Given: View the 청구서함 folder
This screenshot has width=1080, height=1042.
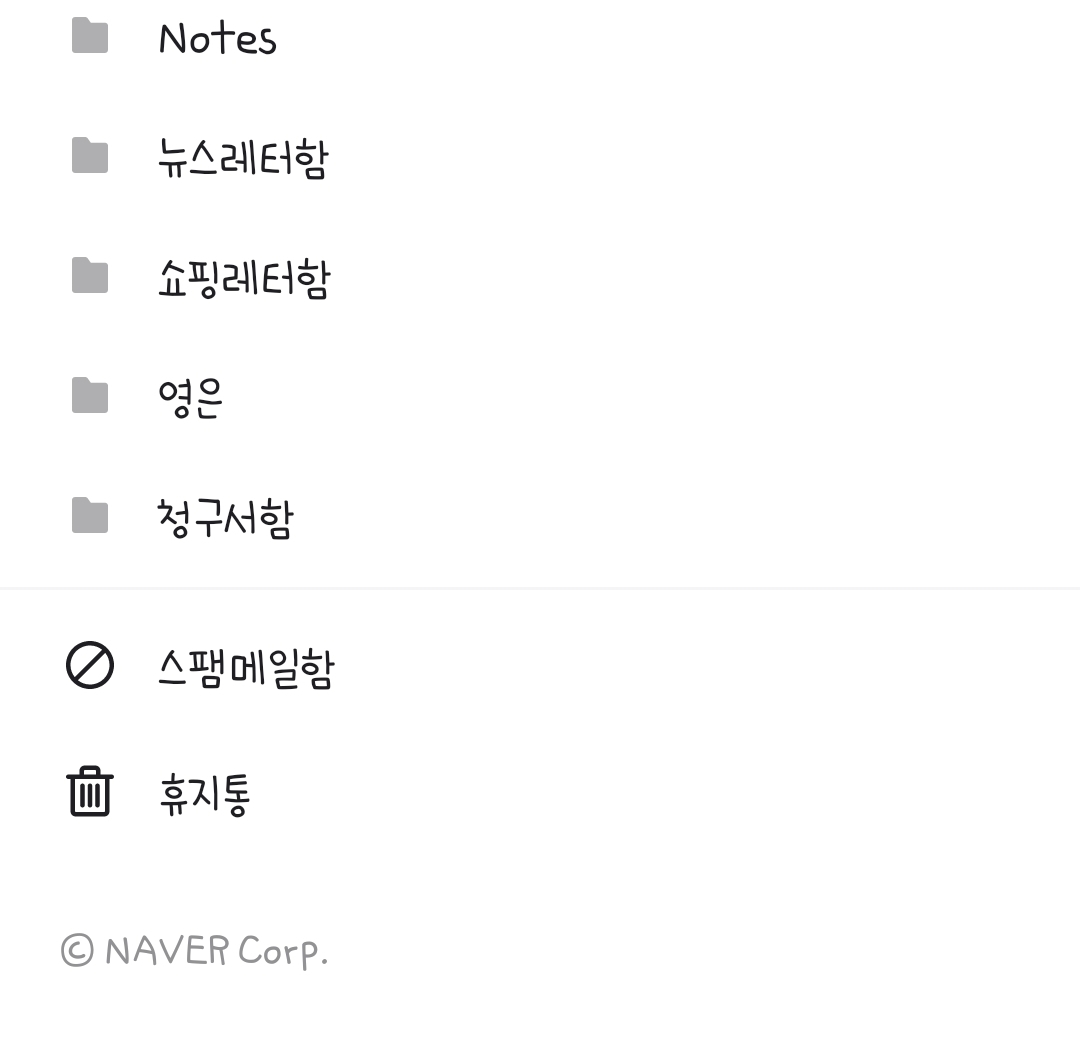Looking at the screenshot, I should [225, 517].
